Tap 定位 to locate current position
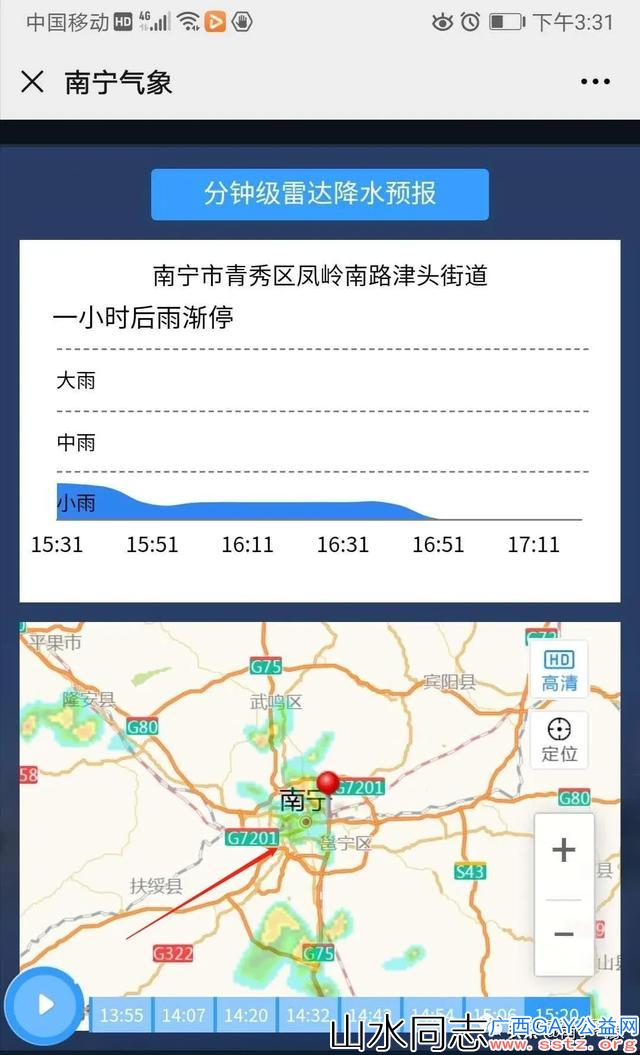 click(559, 740)
